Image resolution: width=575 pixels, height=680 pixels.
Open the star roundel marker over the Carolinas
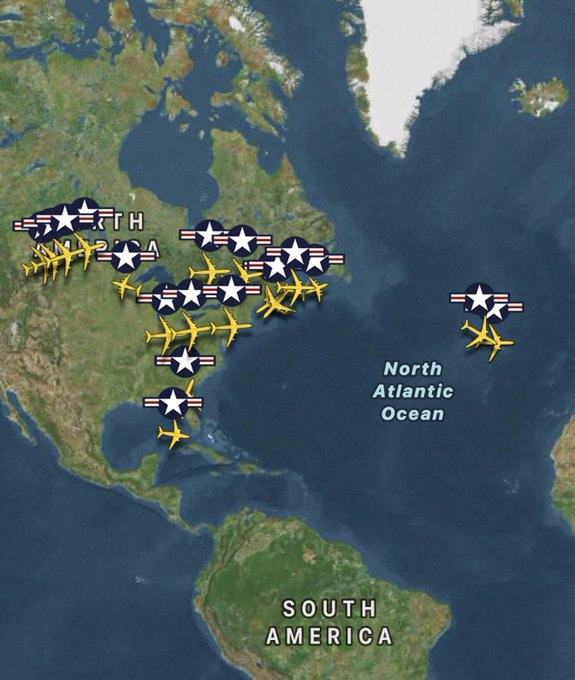click(185, 361)
